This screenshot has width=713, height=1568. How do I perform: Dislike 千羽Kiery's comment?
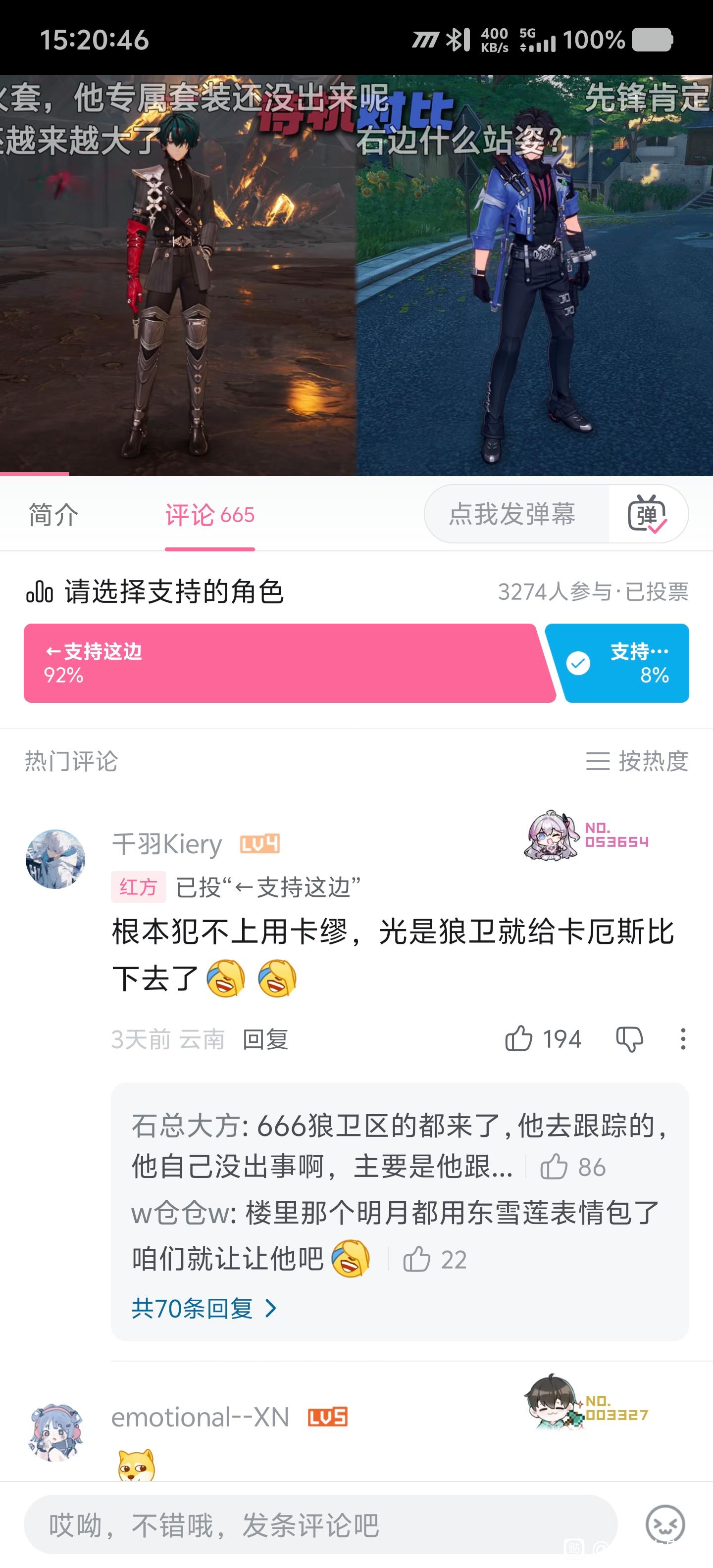630,1039
